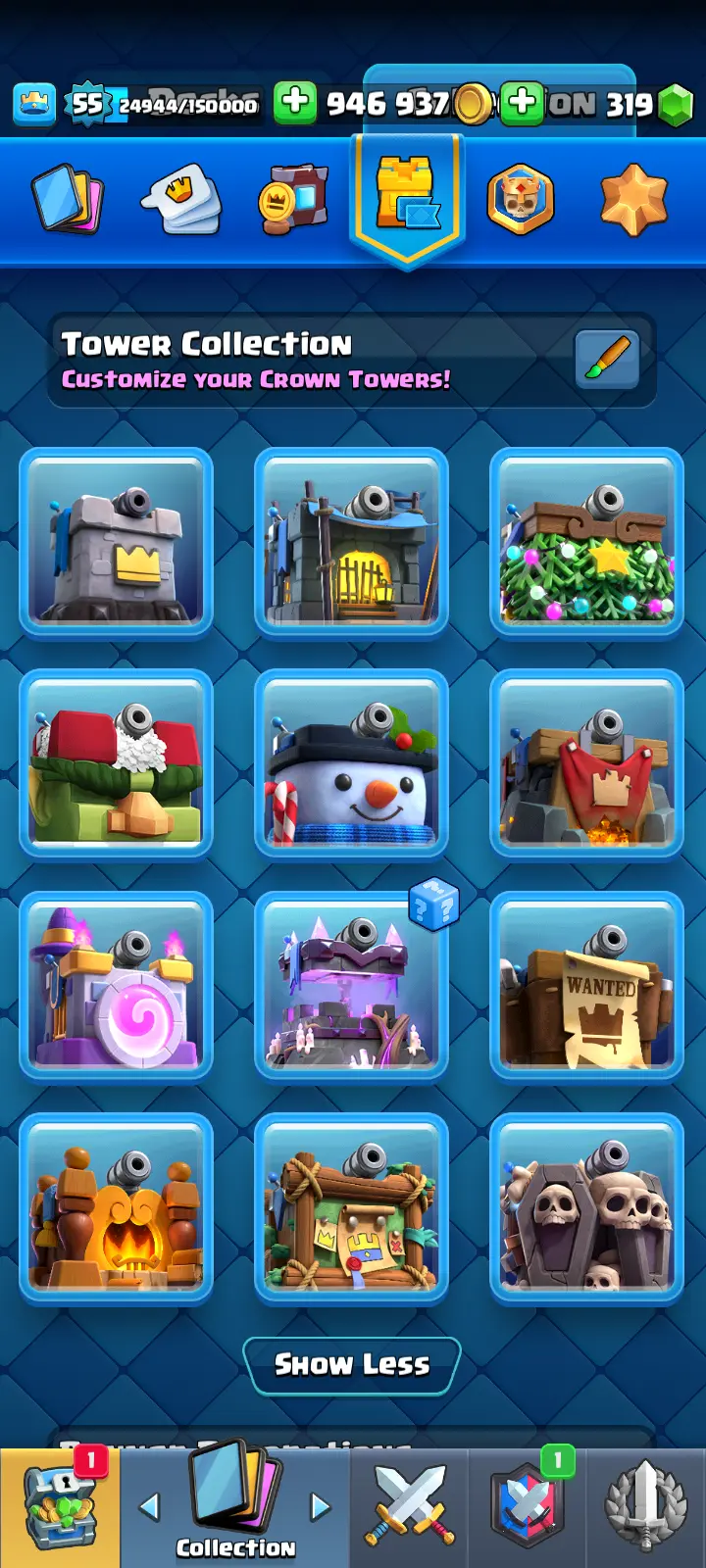Switch to the emotes speech bubble tab

(x=182, y=200)
